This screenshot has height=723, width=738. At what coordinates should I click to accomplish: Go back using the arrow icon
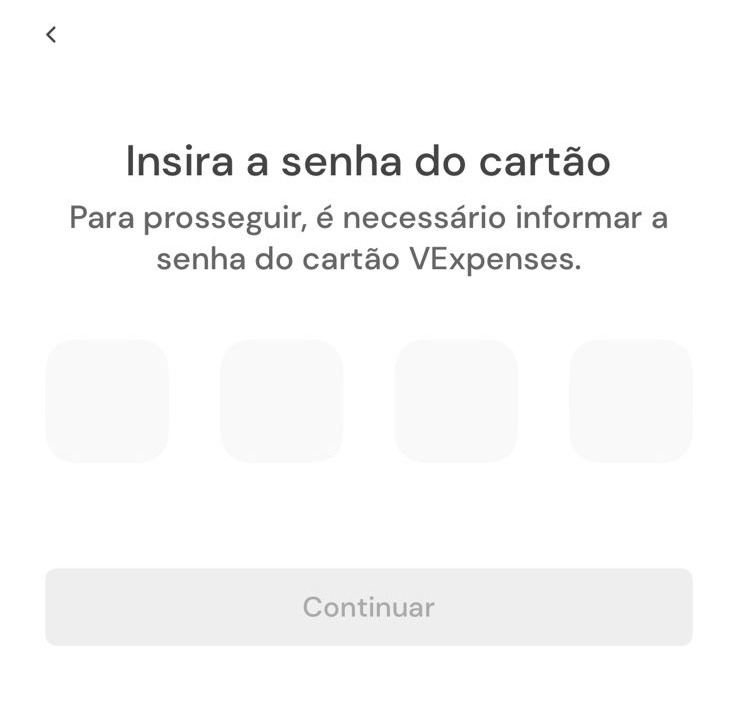point(51,35)
